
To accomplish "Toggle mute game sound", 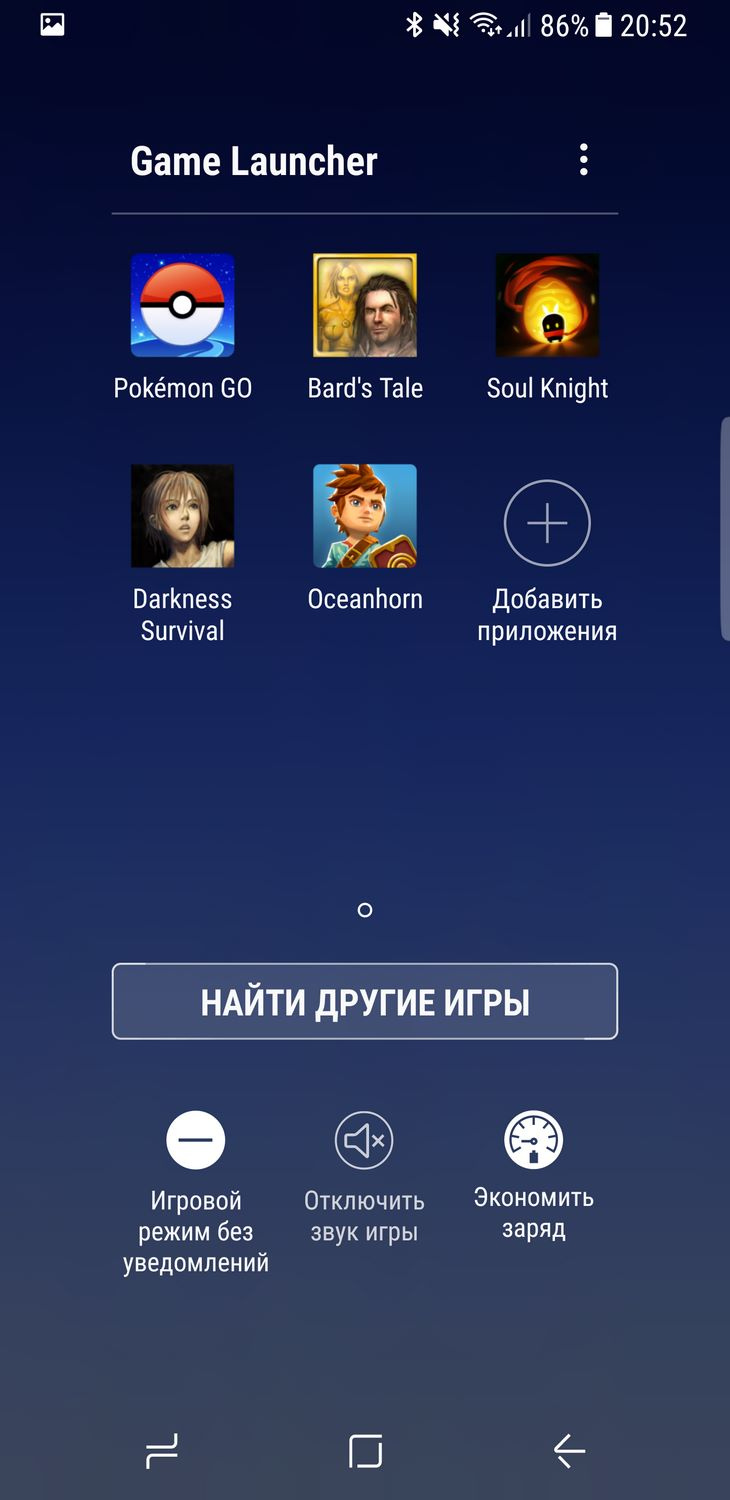I will [x=364, y=1140].
